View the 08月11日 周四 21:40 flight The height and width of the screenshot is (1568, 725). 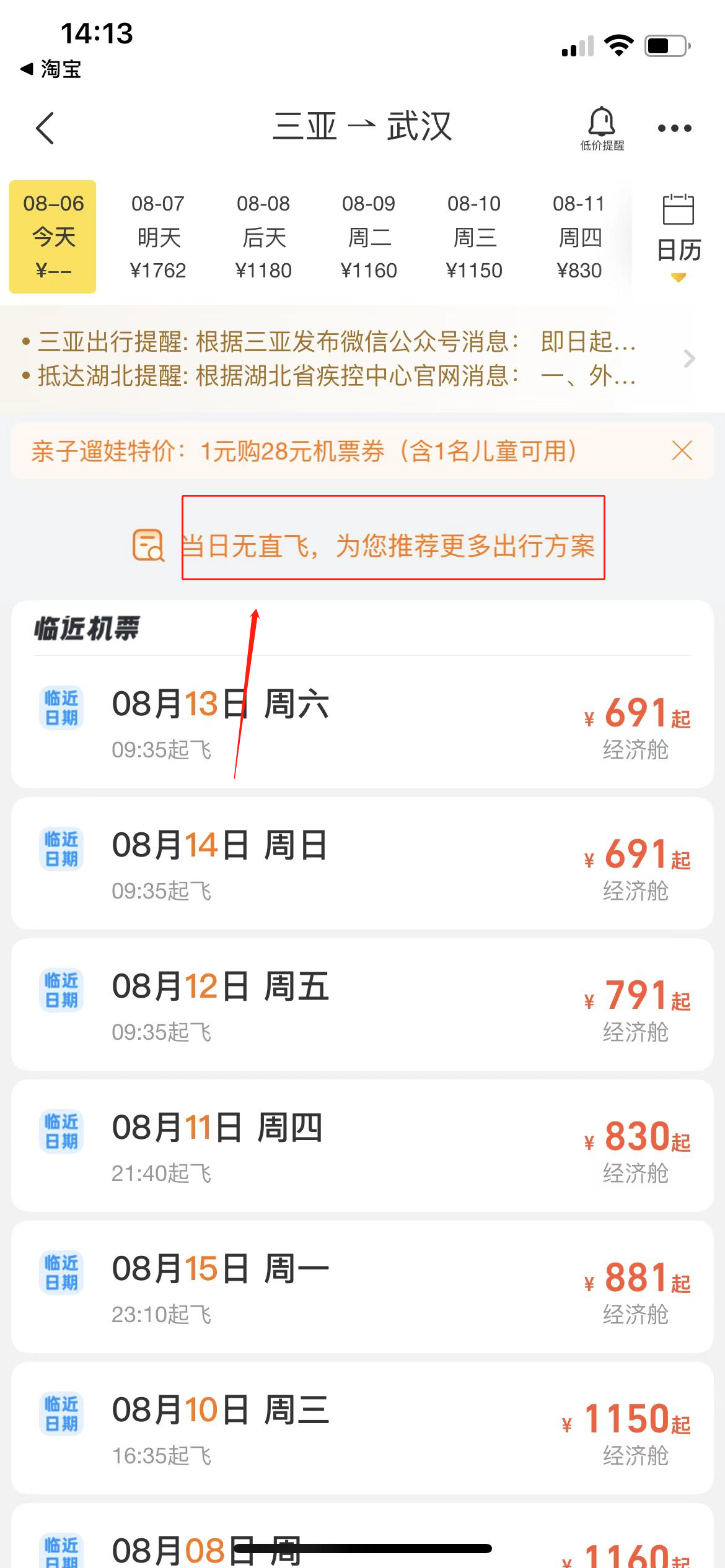coord(362,1146)
